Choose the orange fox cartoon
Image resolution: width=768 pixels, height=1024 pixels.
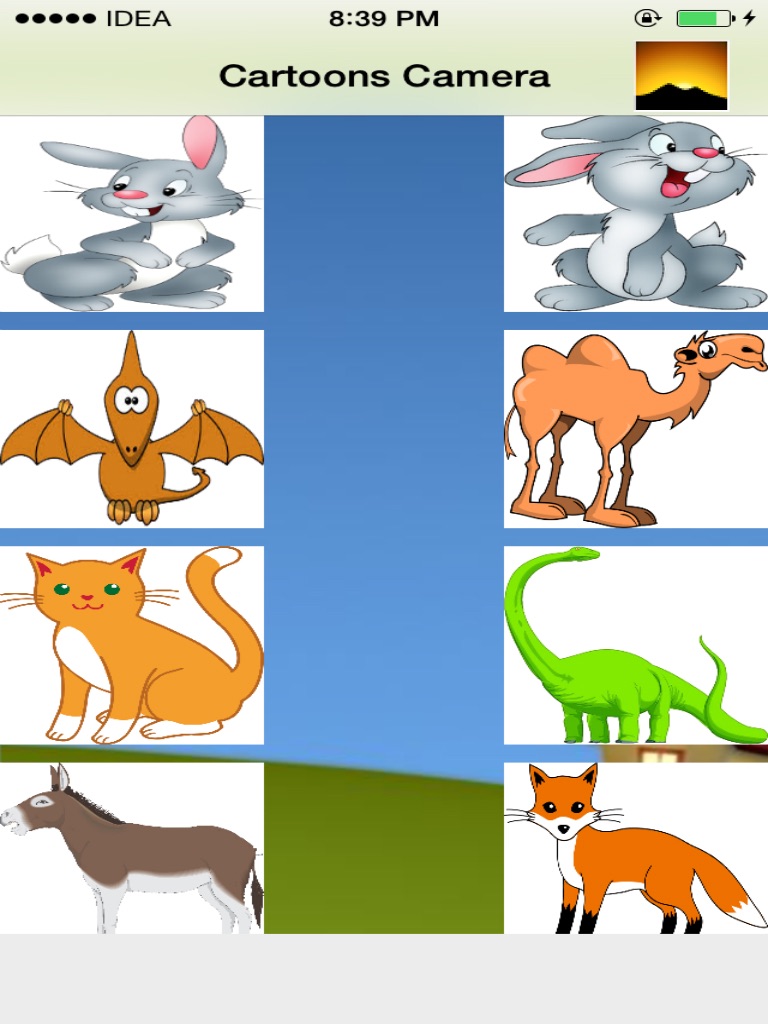coord(636,848)
